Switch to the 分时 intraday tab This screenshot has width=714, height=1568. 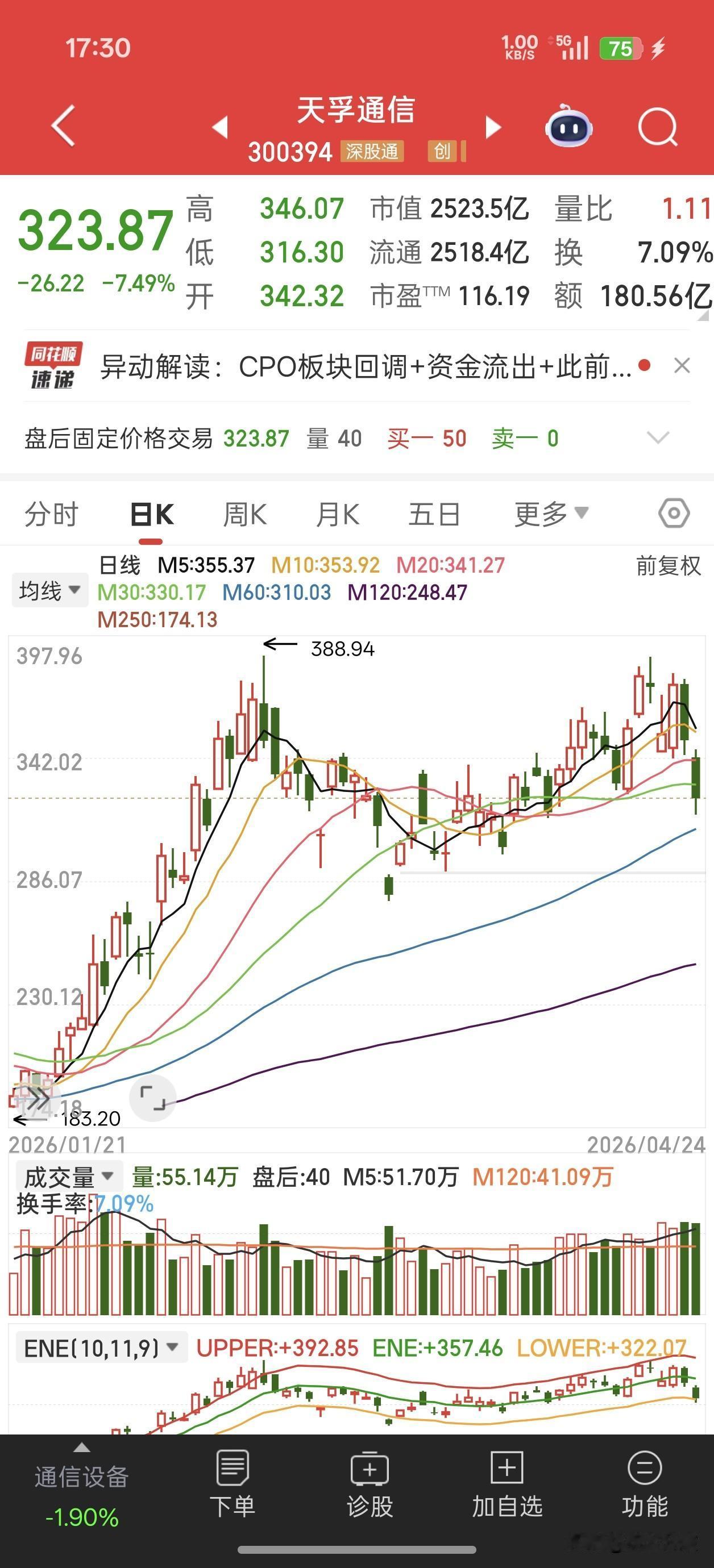pyautogui.click(x=51, y=513)
